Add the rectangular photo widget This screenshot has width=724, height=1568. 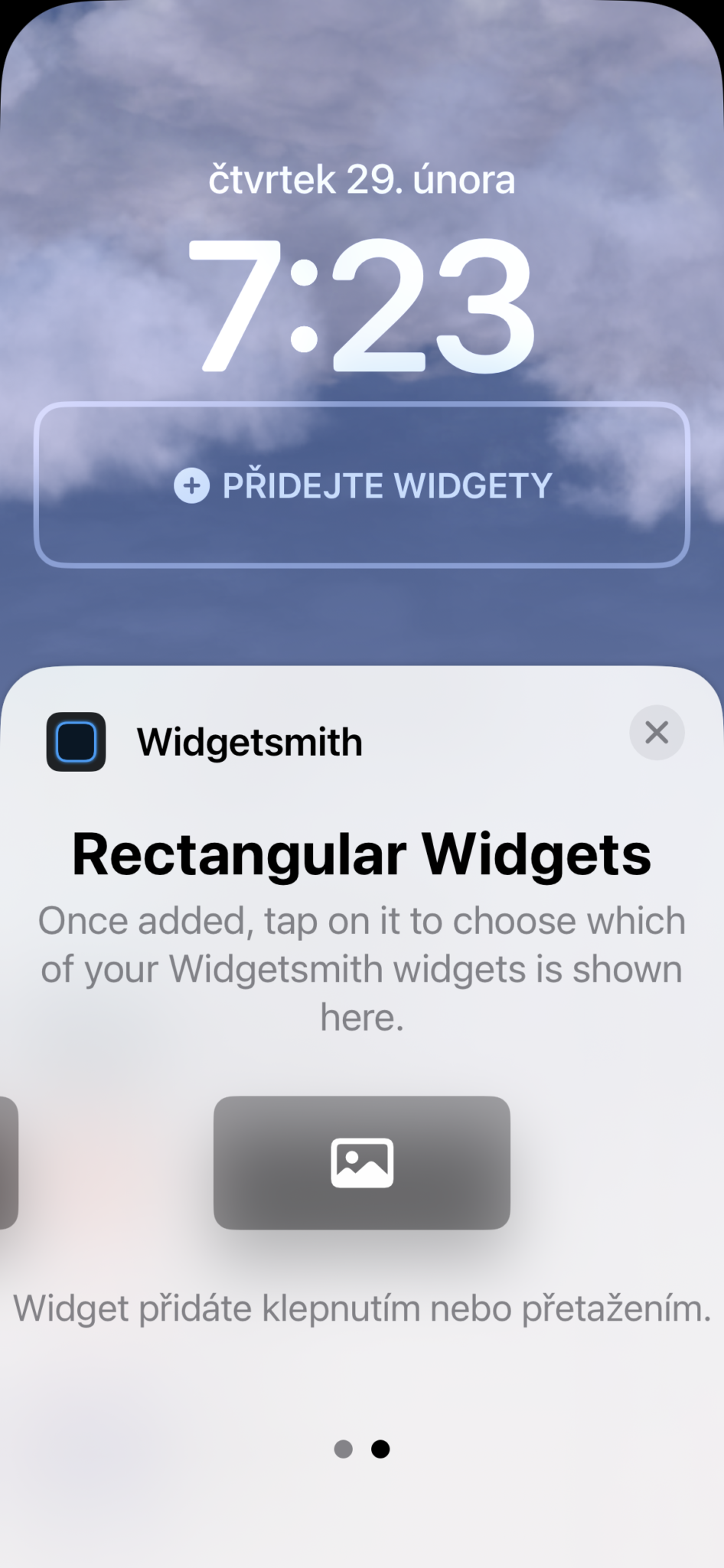[361, 1162]
